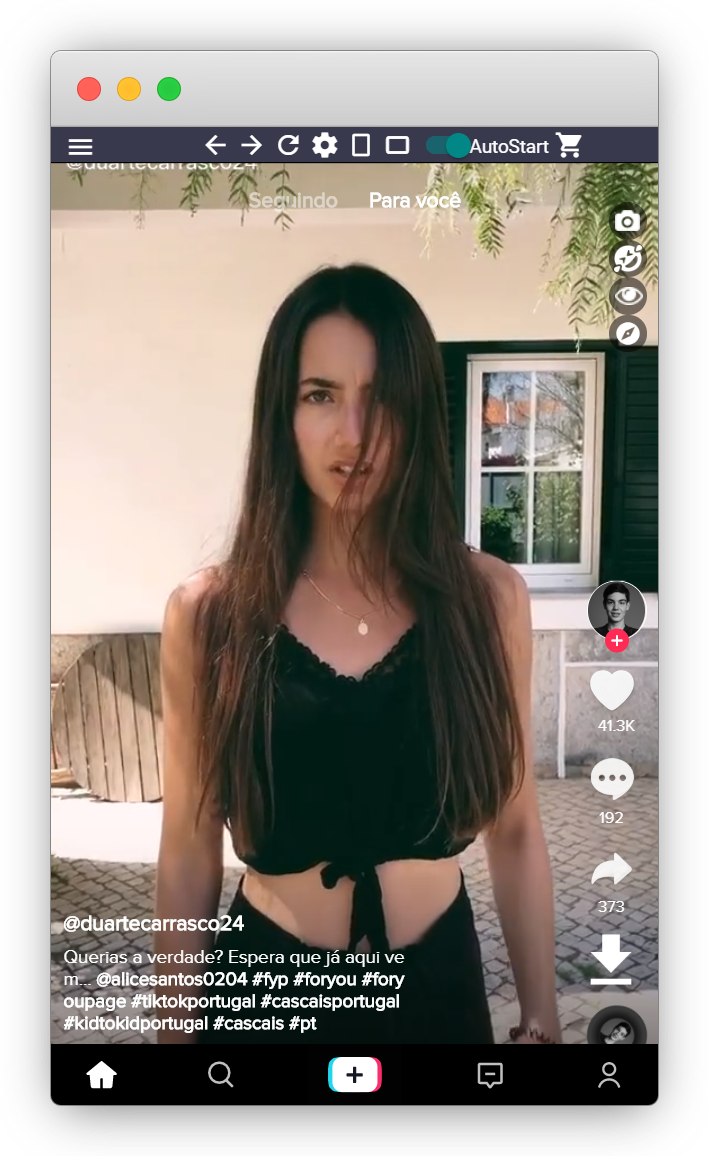Take a screenshot with the camera icon
709x1156 pixels.
tap(627, 221)
